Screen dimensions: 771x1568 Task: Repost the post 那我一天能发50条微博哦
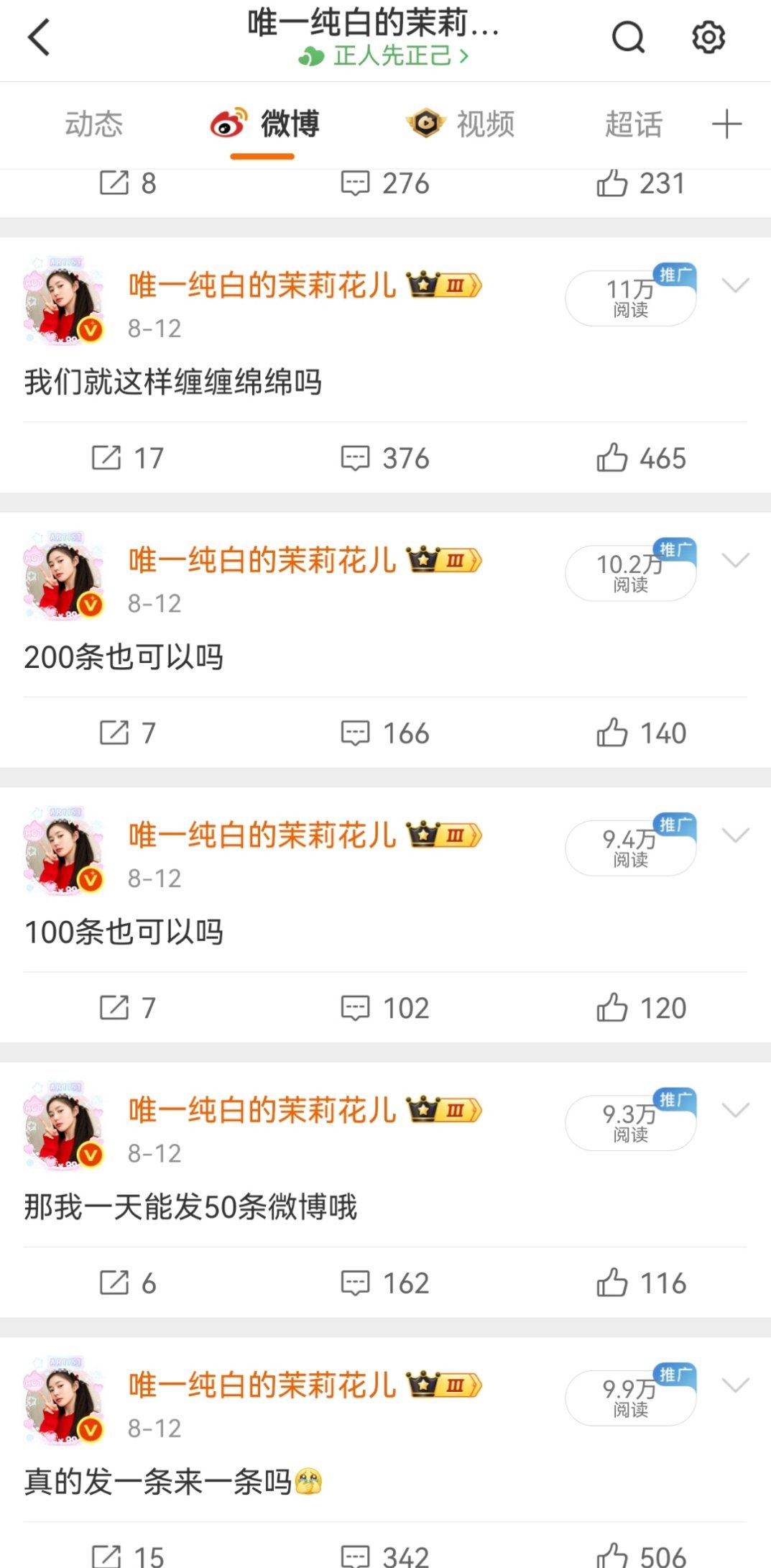127,1283
